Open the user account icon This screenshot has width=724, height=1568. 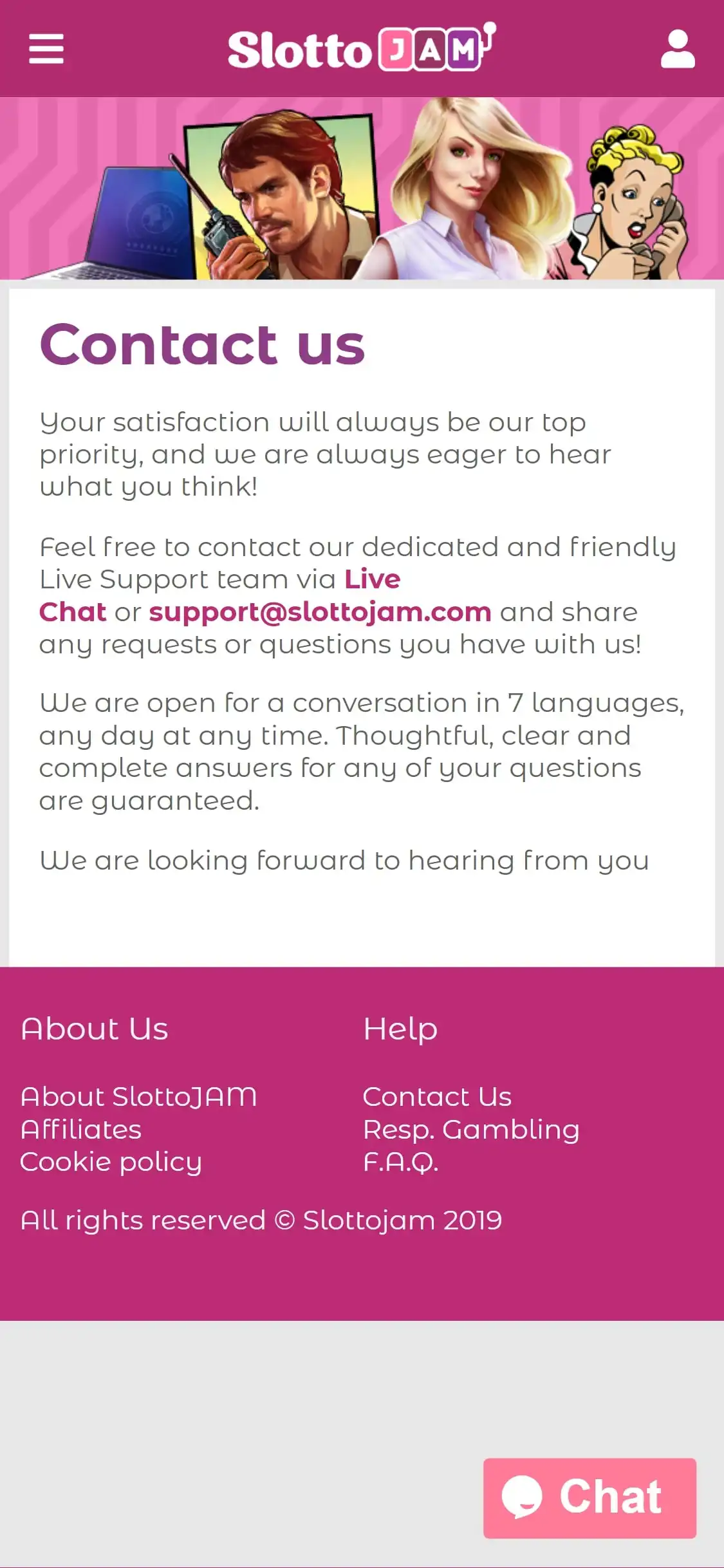pos(678,49)
